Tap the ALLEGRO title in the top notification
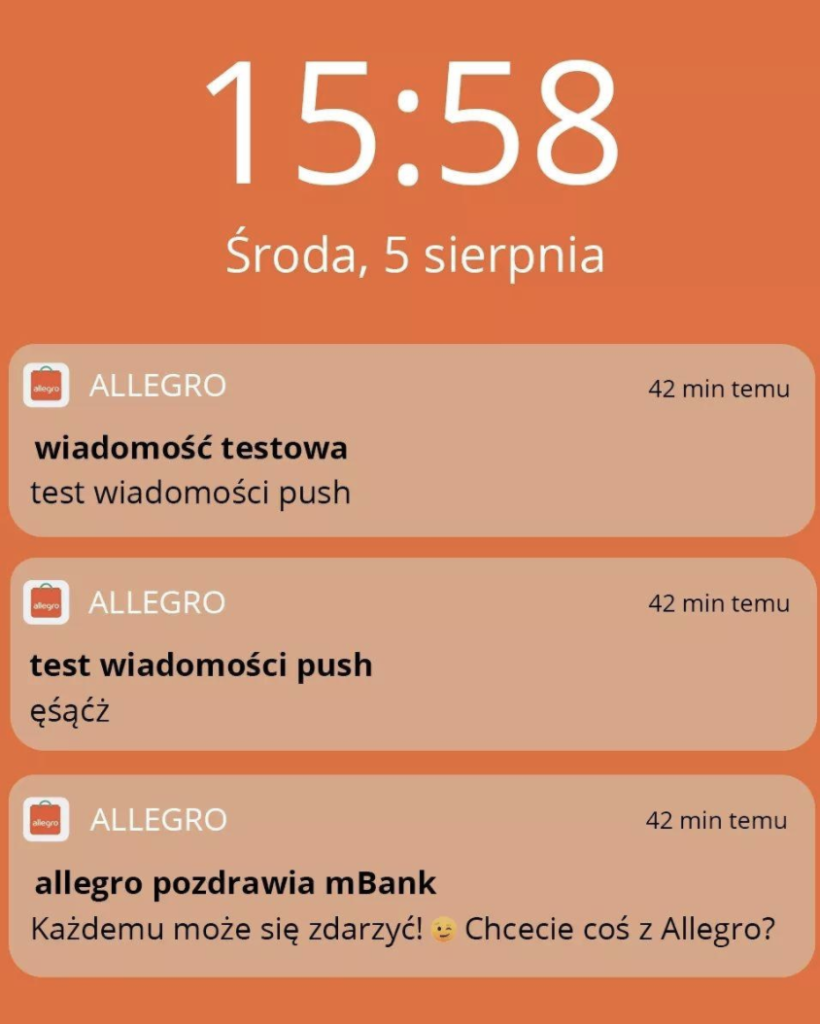 [x=157, y=385]
